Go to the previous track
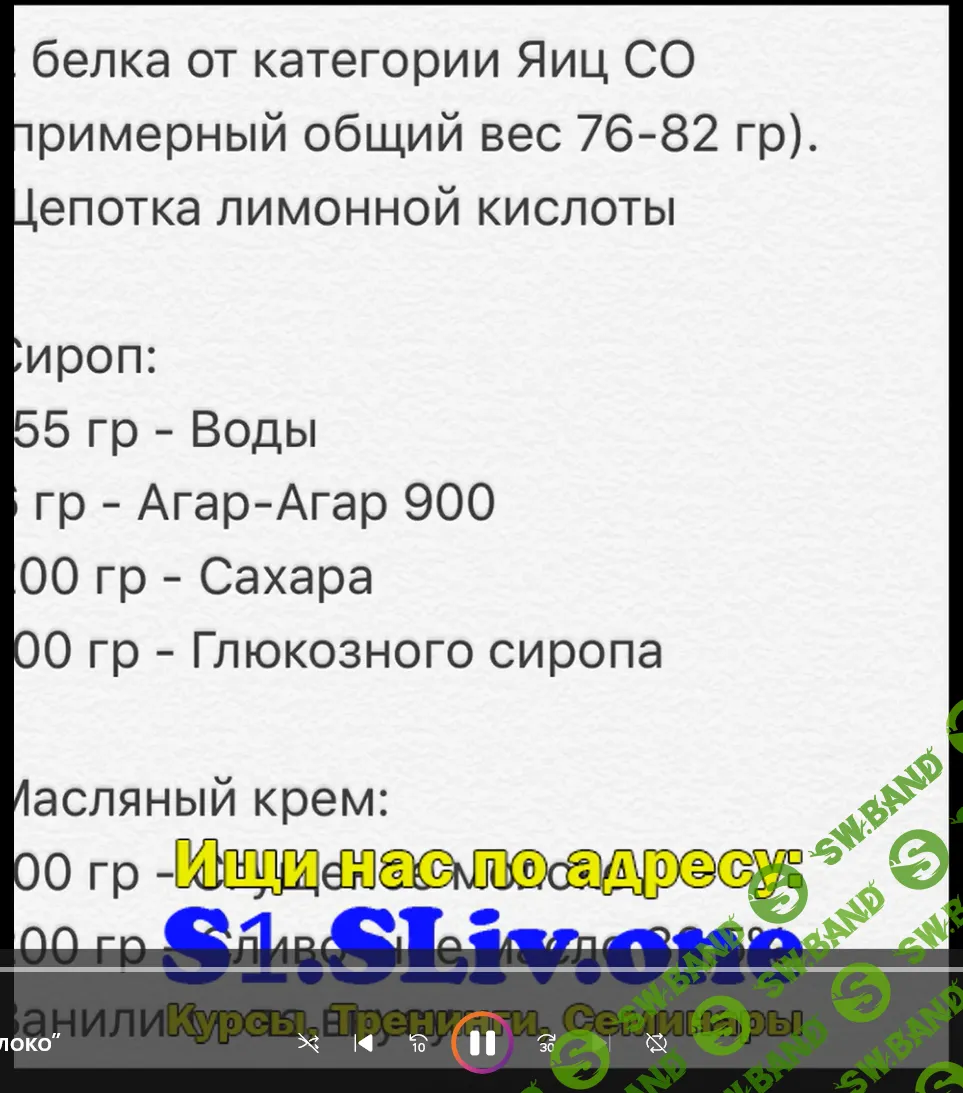The height and width of the screenshot is (1093, 963). pyautogui.click(x=364, y=1044)
